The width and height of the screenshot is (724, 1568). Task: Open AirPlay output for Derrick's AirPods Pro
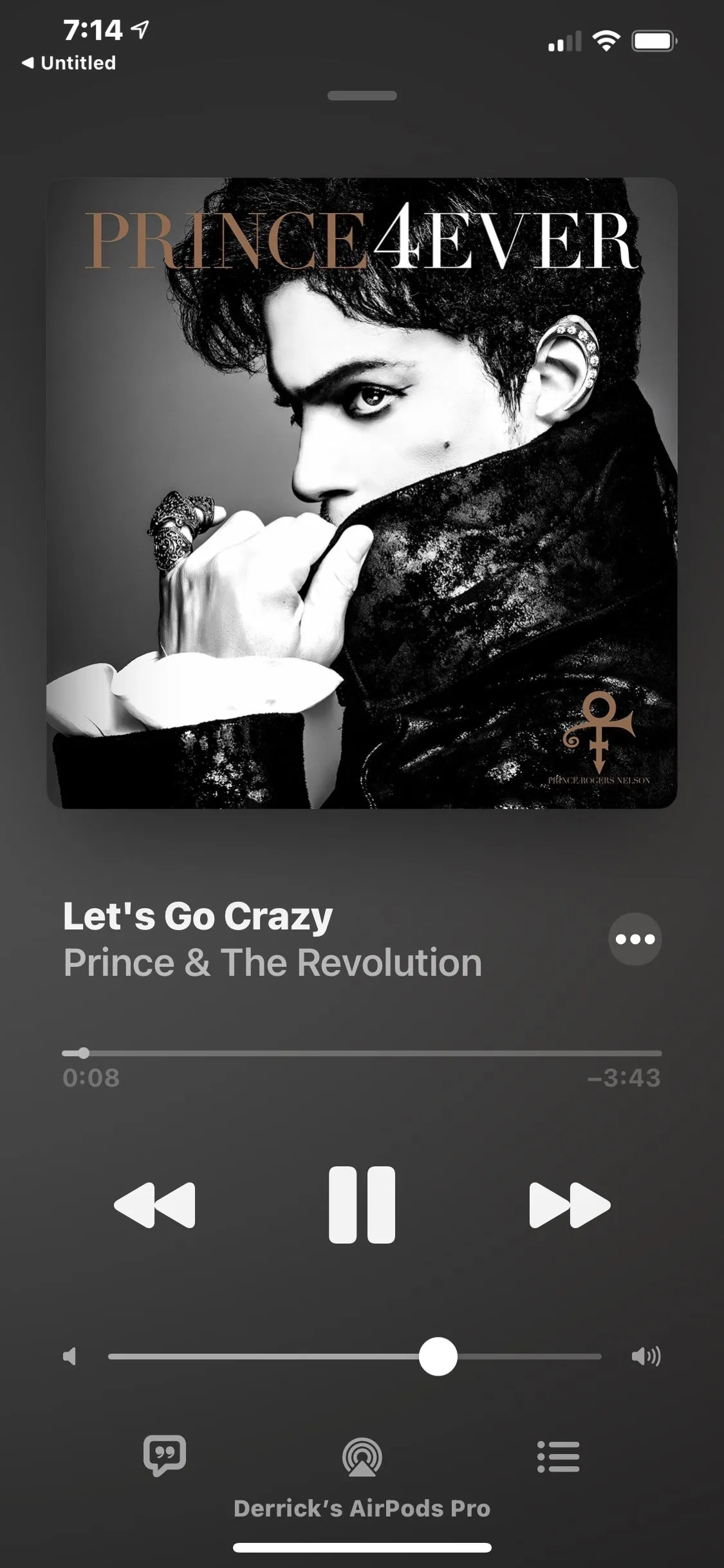[x=362, y=1457]
